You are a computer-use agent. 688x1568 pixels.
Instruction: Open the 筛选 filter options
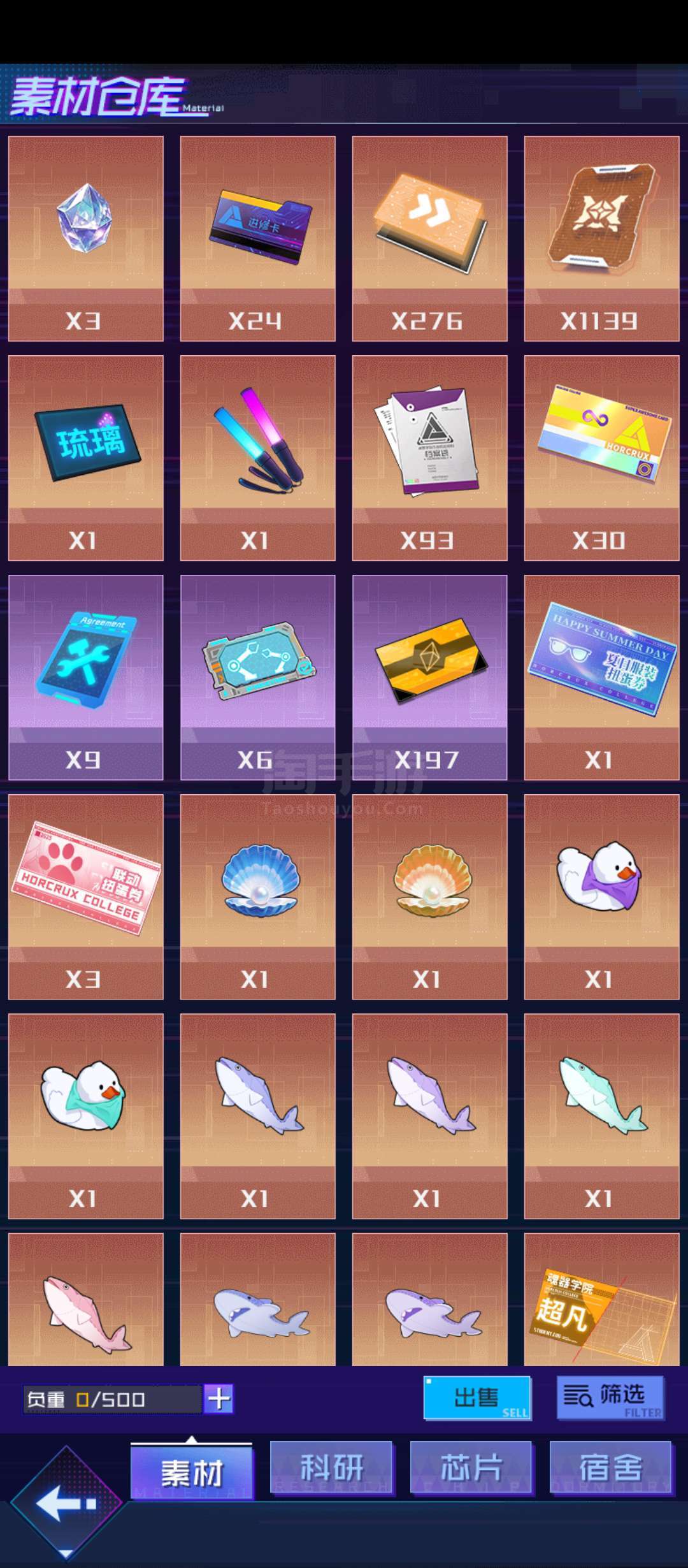pos(610,1397)
